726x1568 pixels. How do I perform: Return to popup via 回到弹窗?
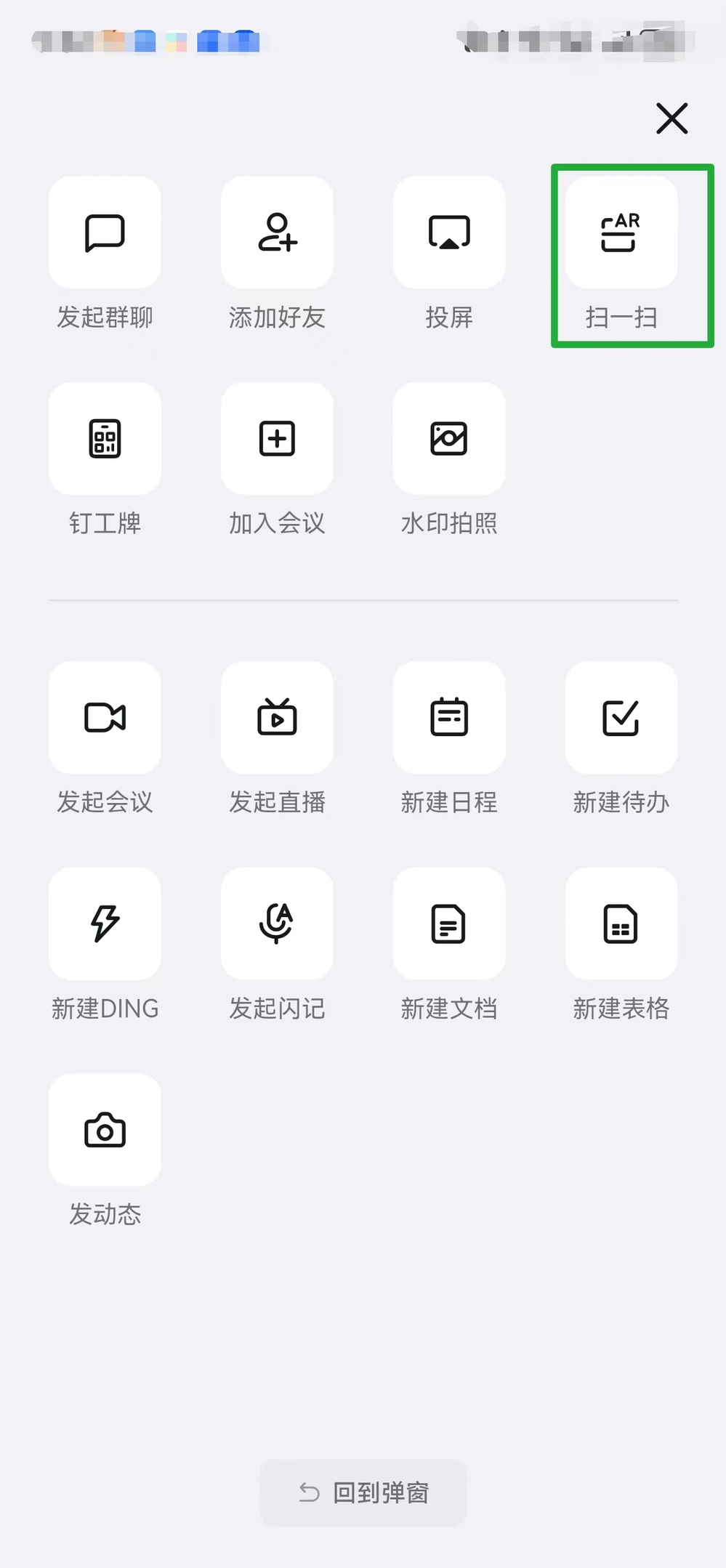(363, 1492)
